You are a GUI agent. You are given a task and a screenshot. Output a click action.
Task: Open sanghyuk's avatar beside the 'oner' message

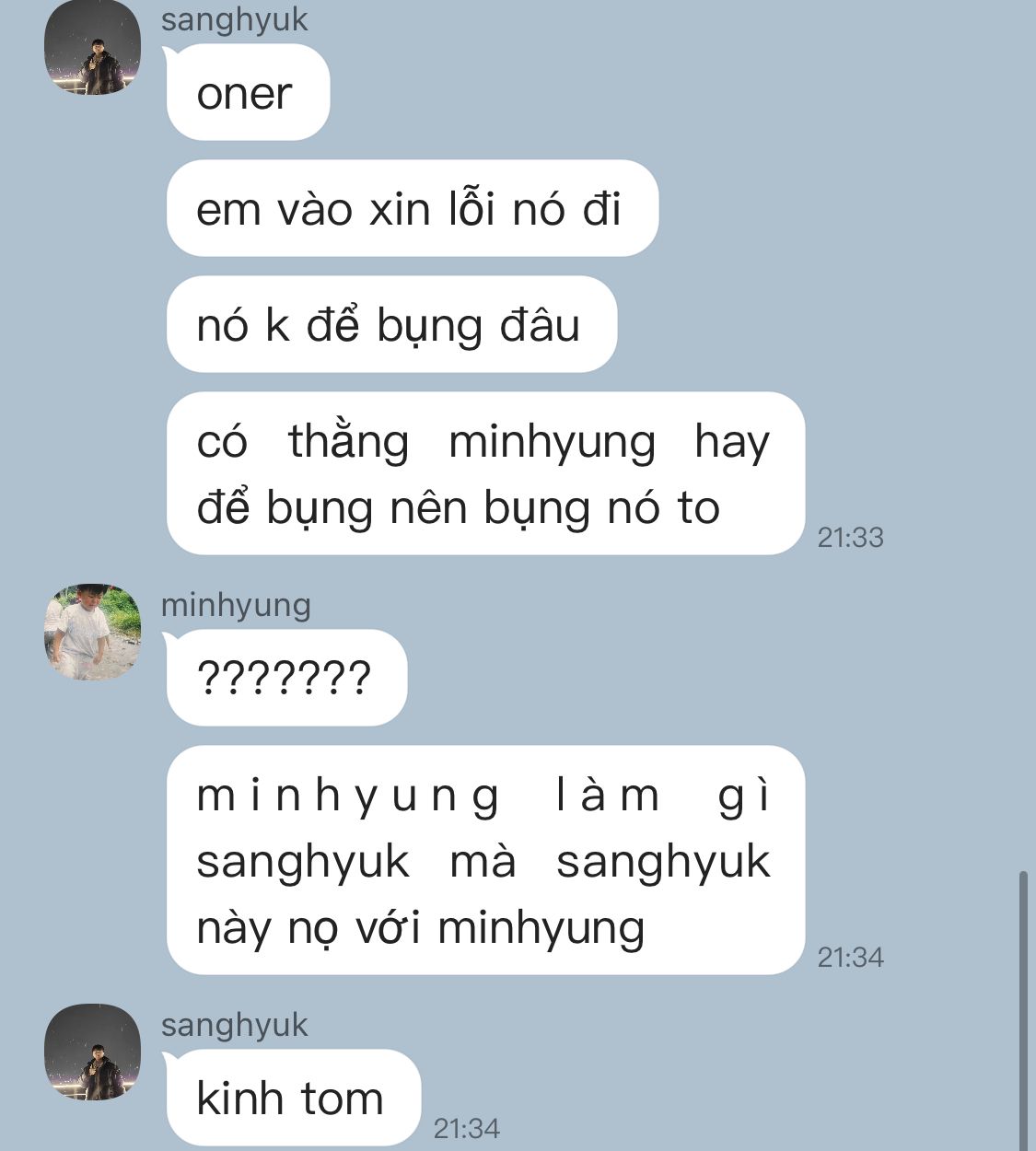pos(92,48)
